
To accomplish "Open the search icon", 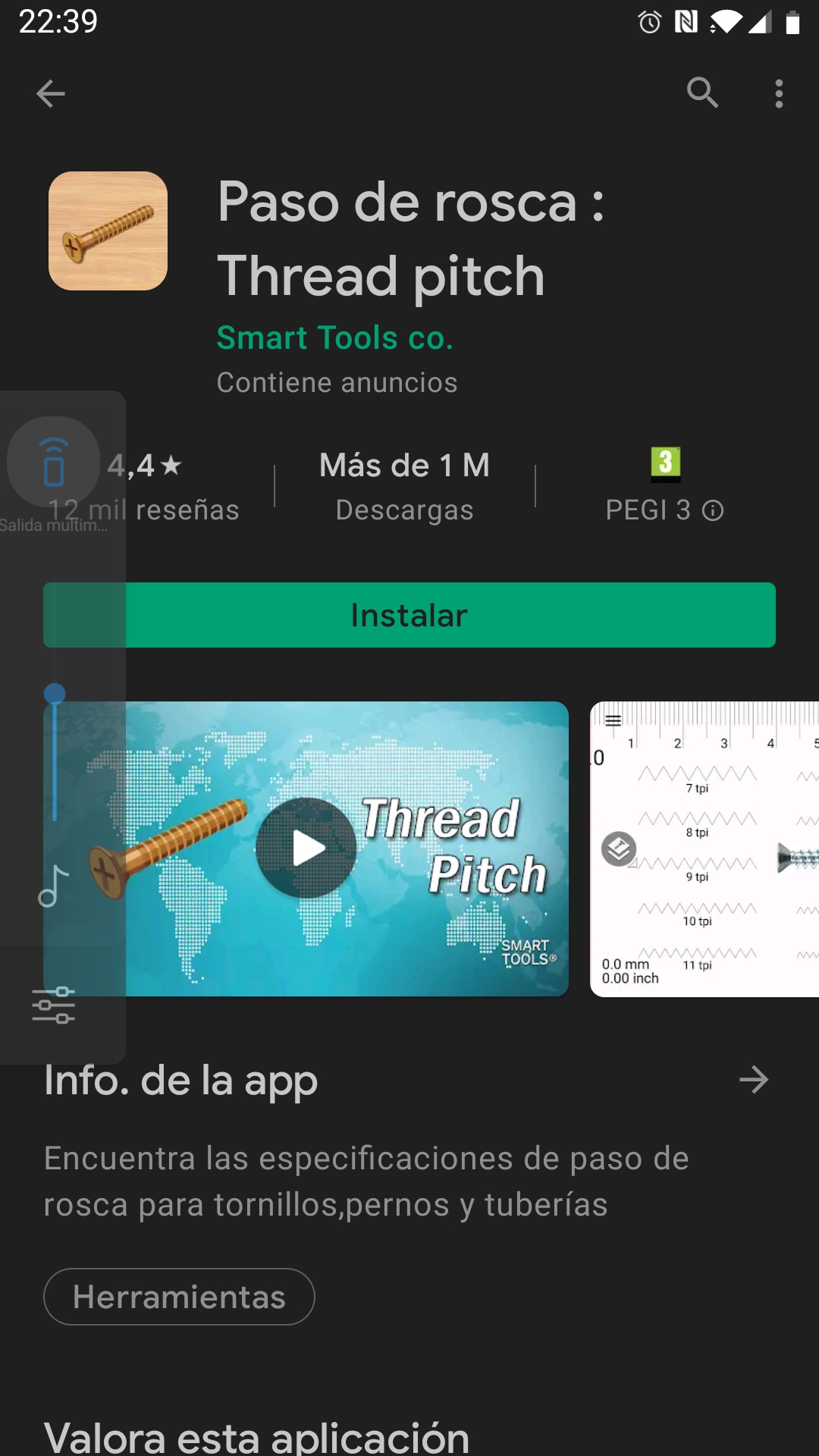I will tap(702, 94).
